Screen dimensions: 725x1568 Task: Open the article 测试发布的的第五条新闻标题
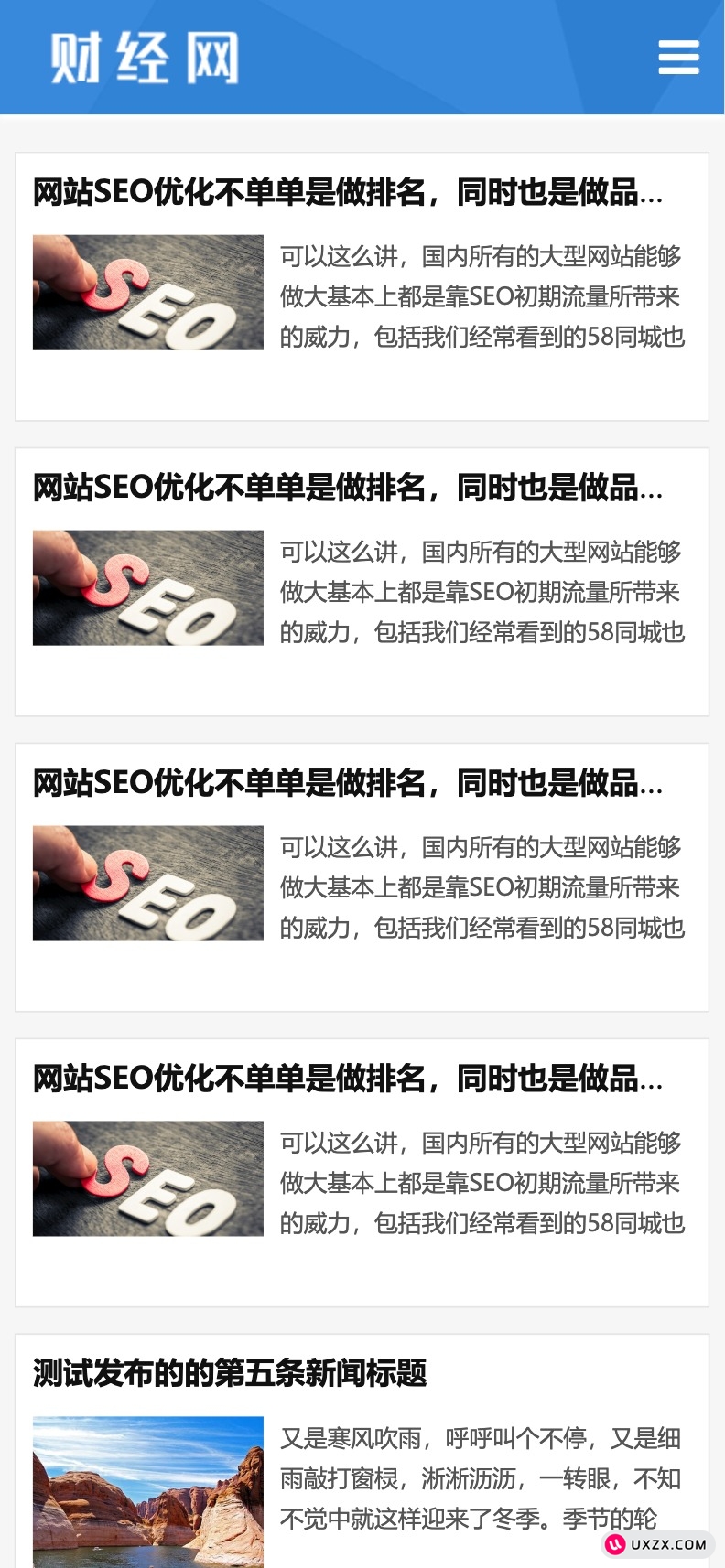230,1373
